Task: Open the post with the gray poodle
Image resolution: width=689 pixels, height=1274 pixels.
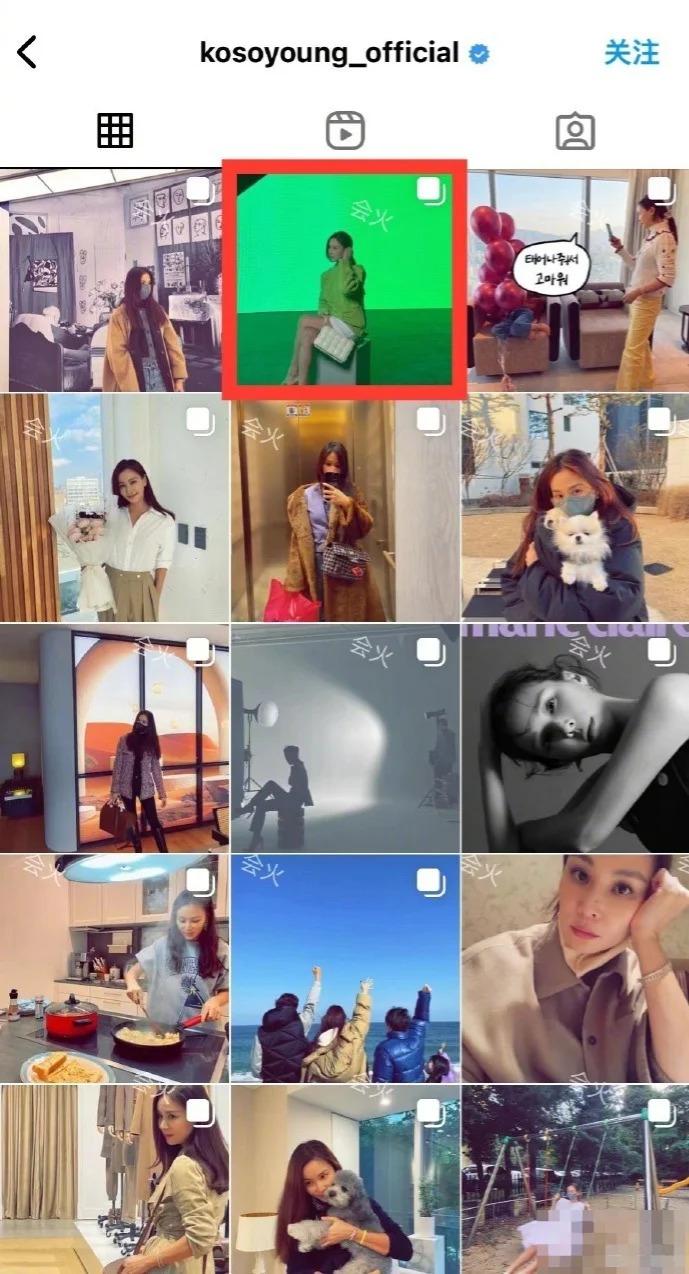Action: point(345,1180)
